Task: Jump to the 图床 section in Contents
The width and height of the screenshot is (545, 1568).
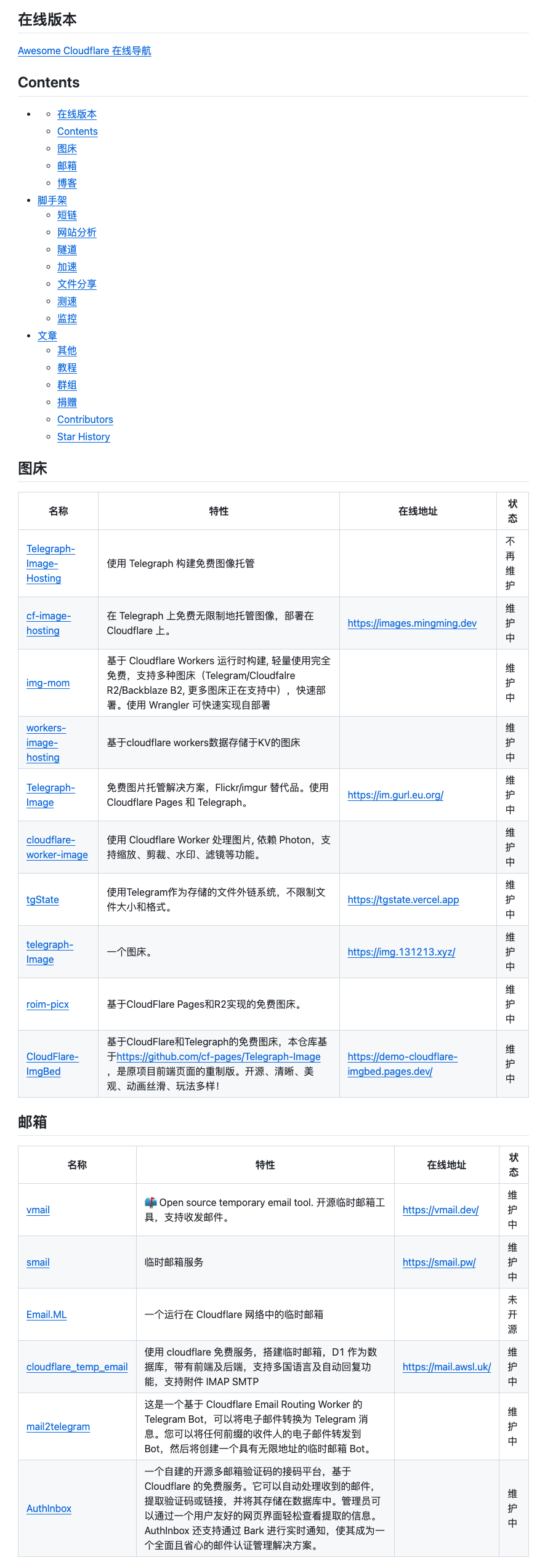Action: click(67, 148)
